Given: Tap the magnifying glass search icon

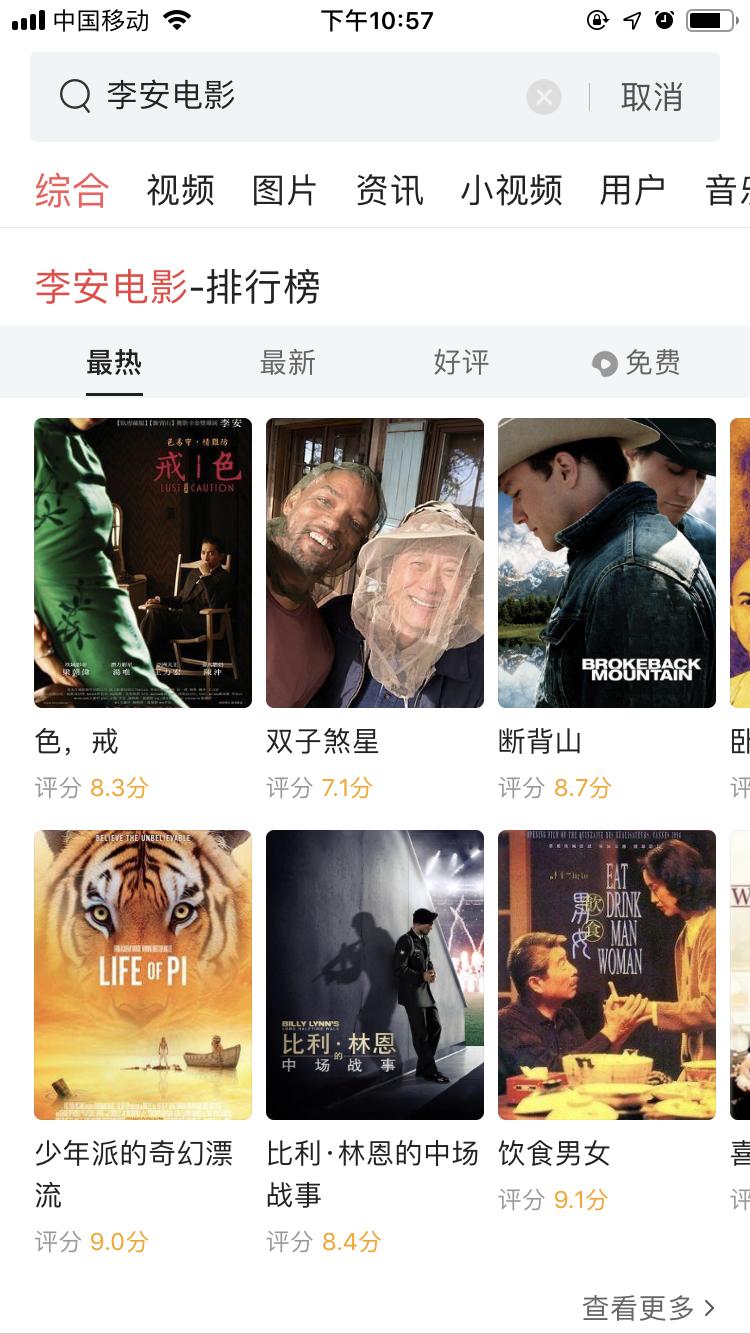Looking at the screenshot, I should point(74,96).
